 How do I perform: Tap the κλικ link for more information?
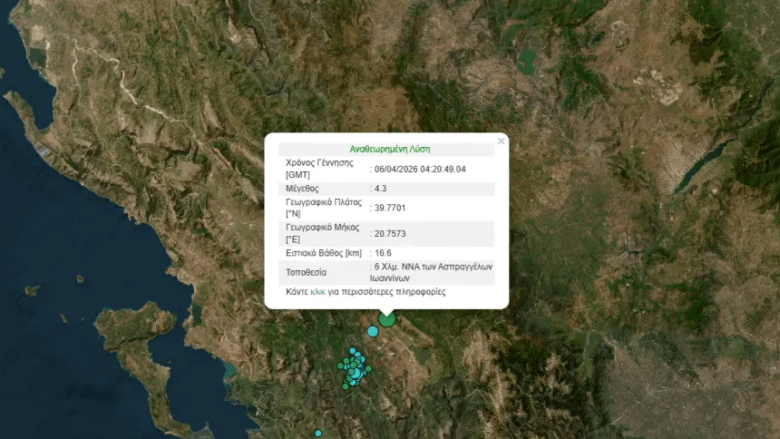click(x=319, y=292)
